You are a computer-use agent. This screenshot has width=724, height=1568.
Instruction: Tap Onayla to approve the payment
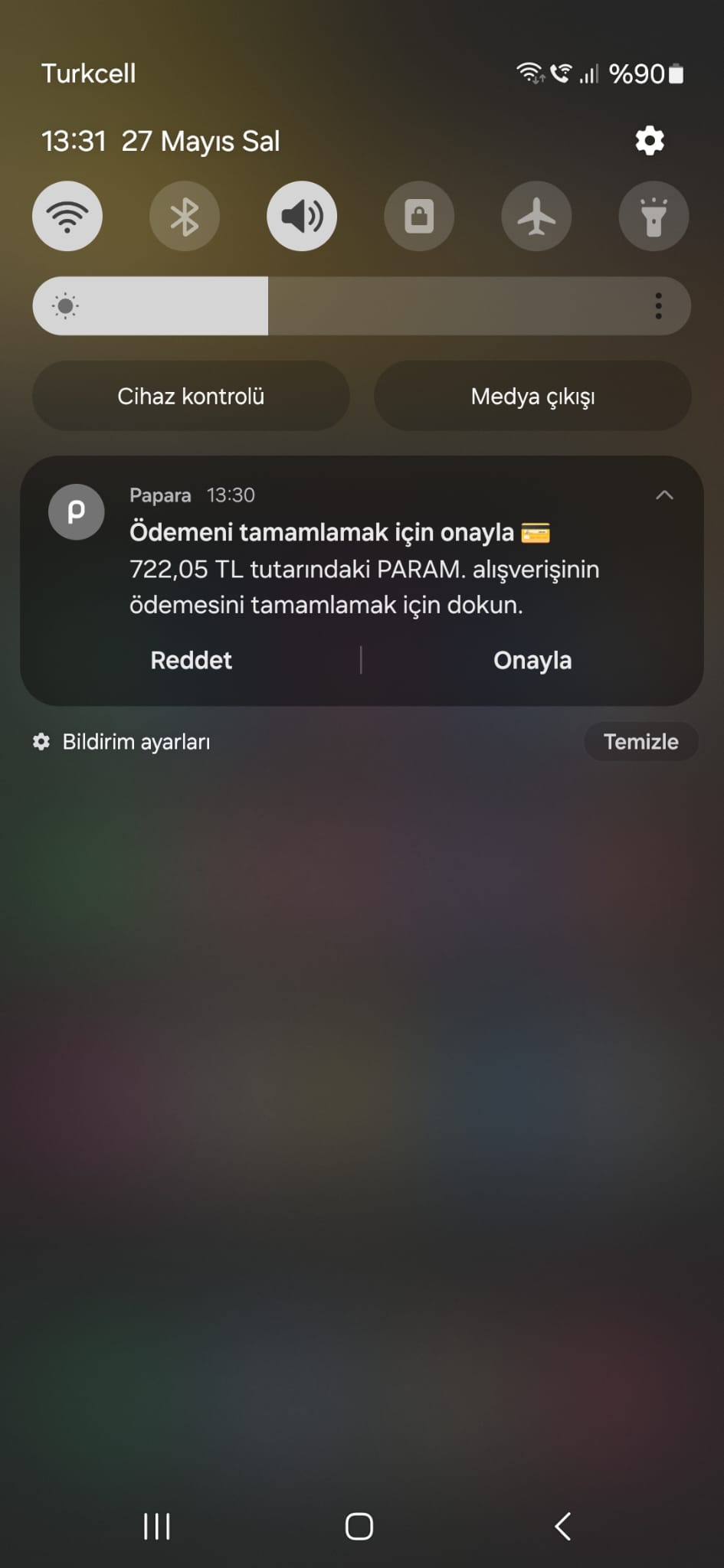[x=532, y=660]
